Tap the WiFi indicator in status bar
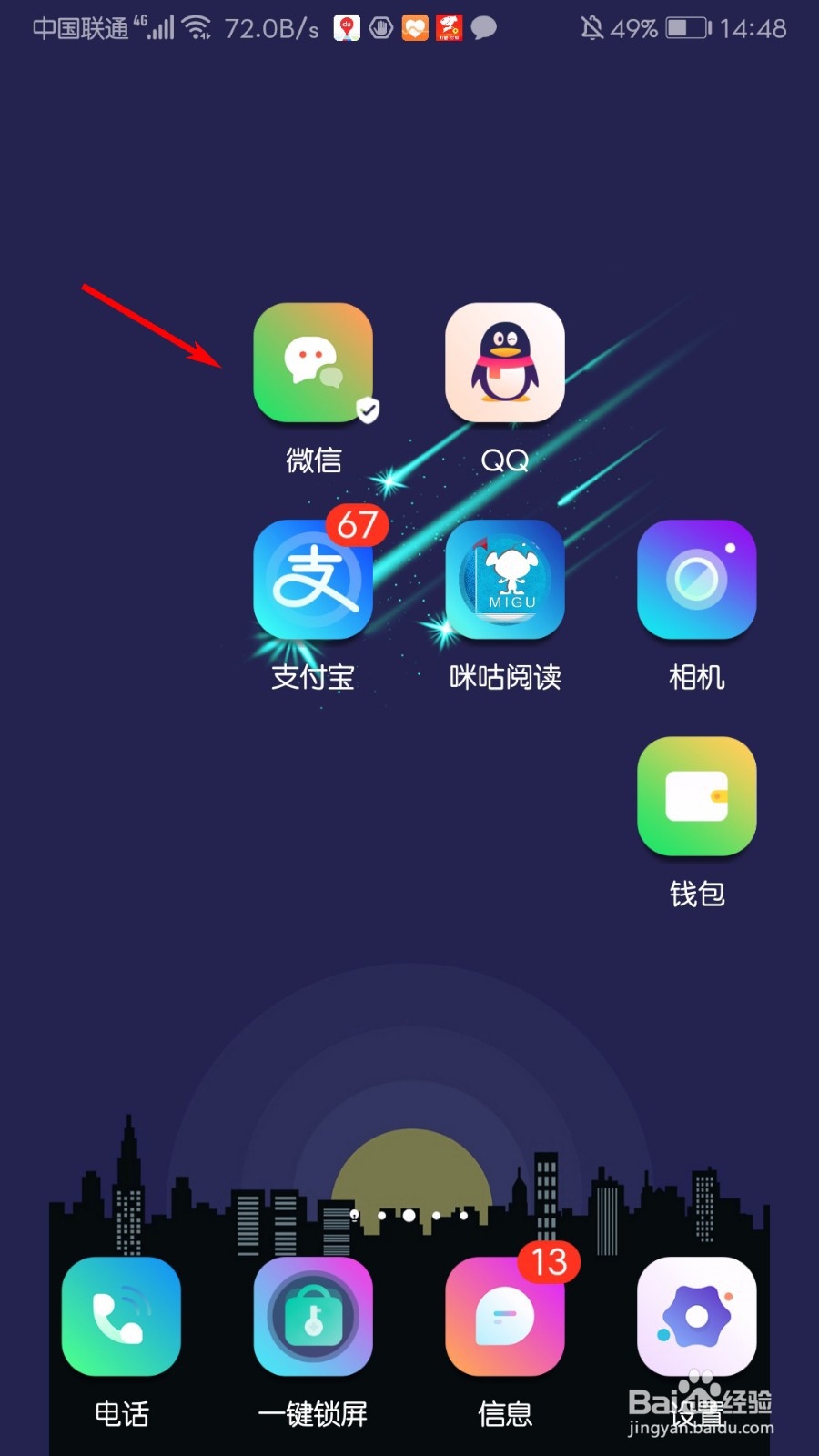This screenshot has width=819, height=1456. click(x=199, y=25)
